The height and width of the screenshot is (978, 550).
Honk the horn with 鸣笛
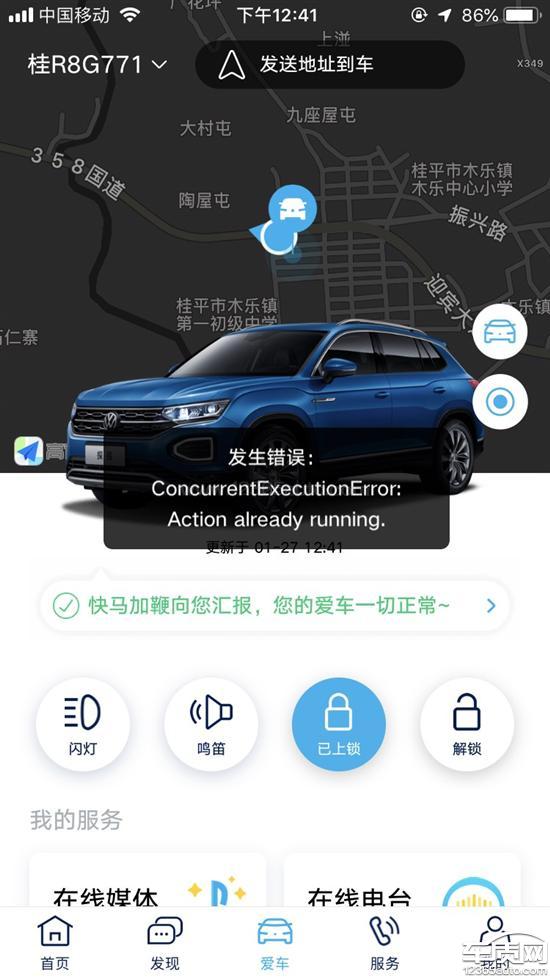(x=211, y=725)
